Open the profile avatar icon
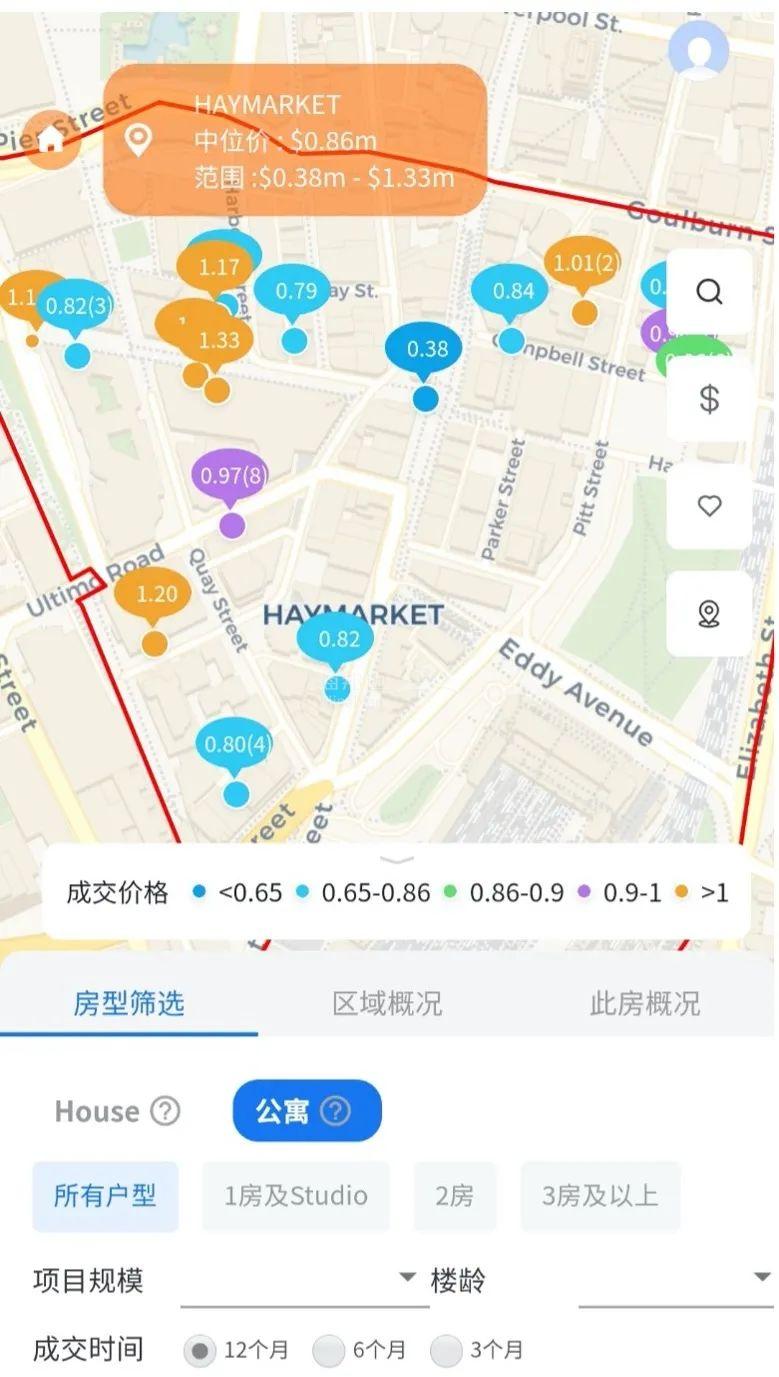This screenshot has height=1377, width=779. point(698,50)
